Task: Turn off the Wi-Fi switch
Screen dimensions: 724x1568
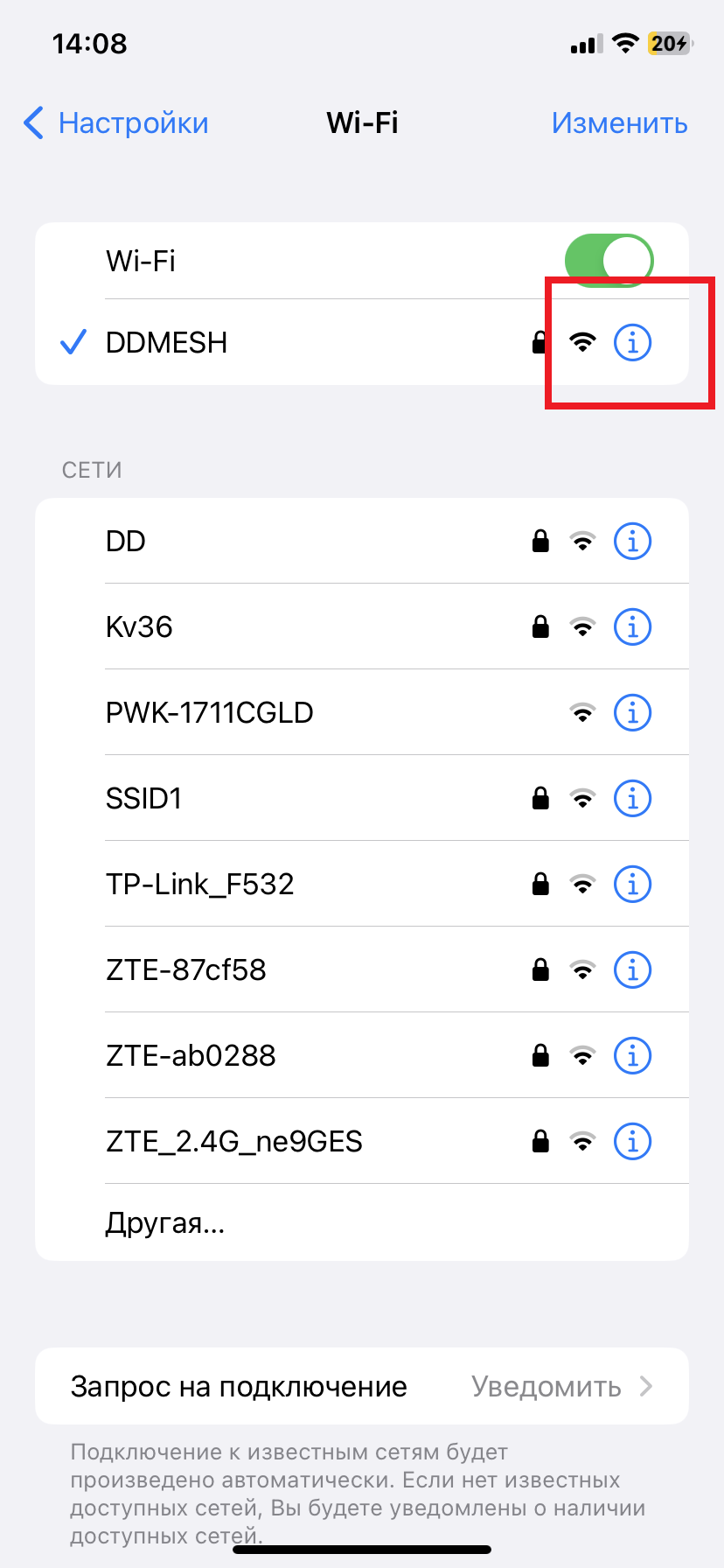Action: 609,260
